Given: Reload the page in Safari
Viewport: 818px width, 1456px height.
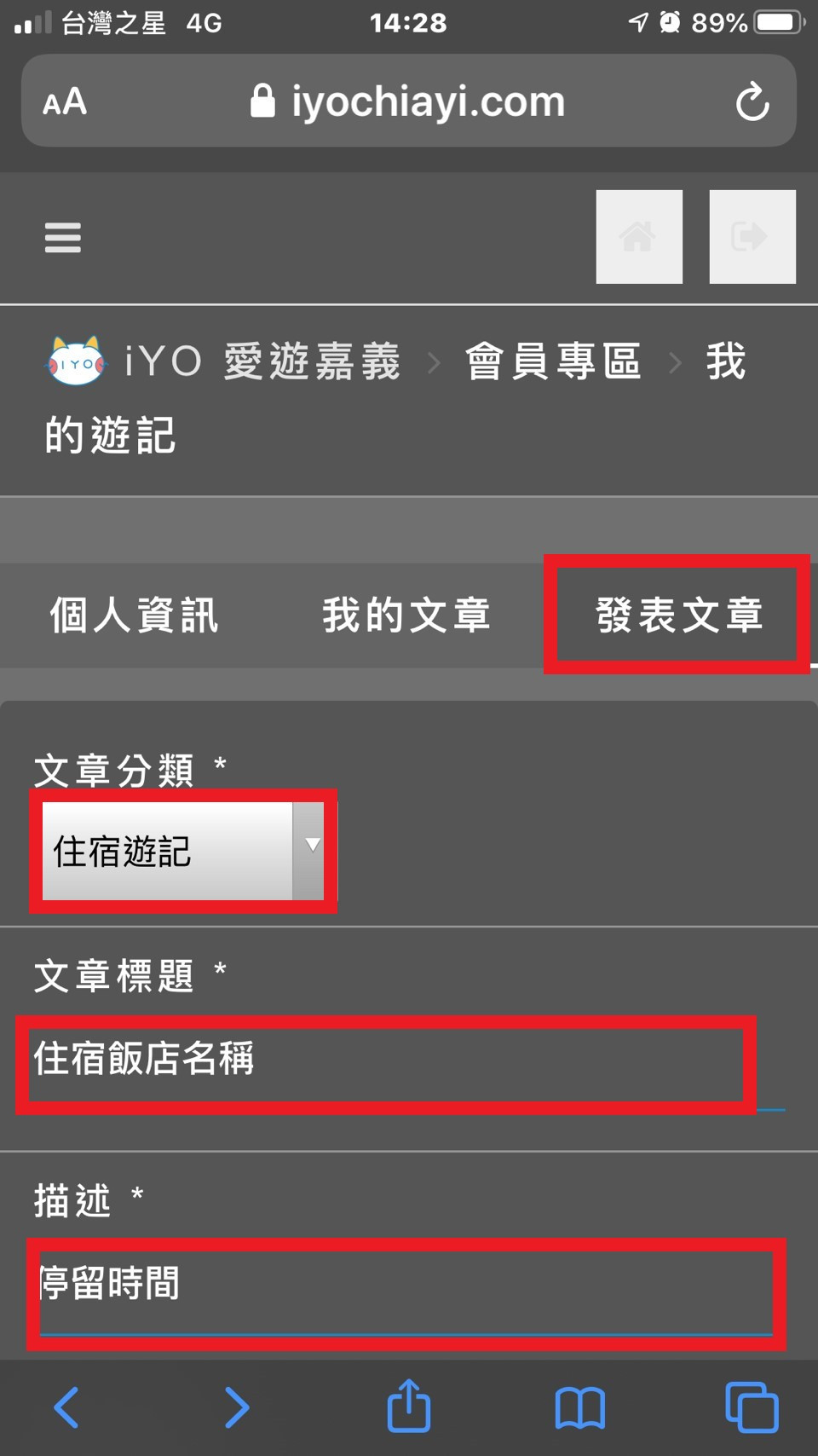Looking at the screenshot, I should [752, 102].
